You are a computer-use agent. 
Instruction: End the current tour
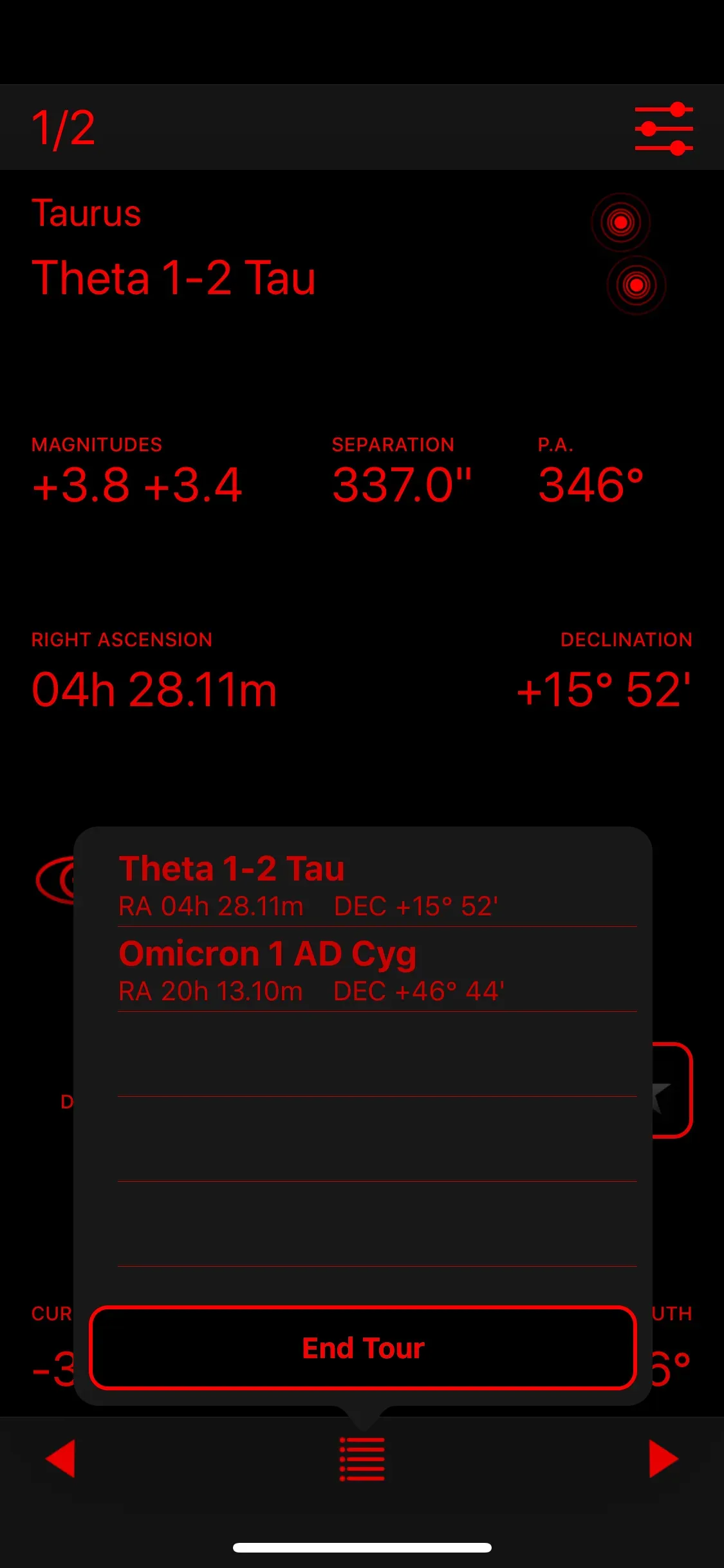[x=363, y=1348]
